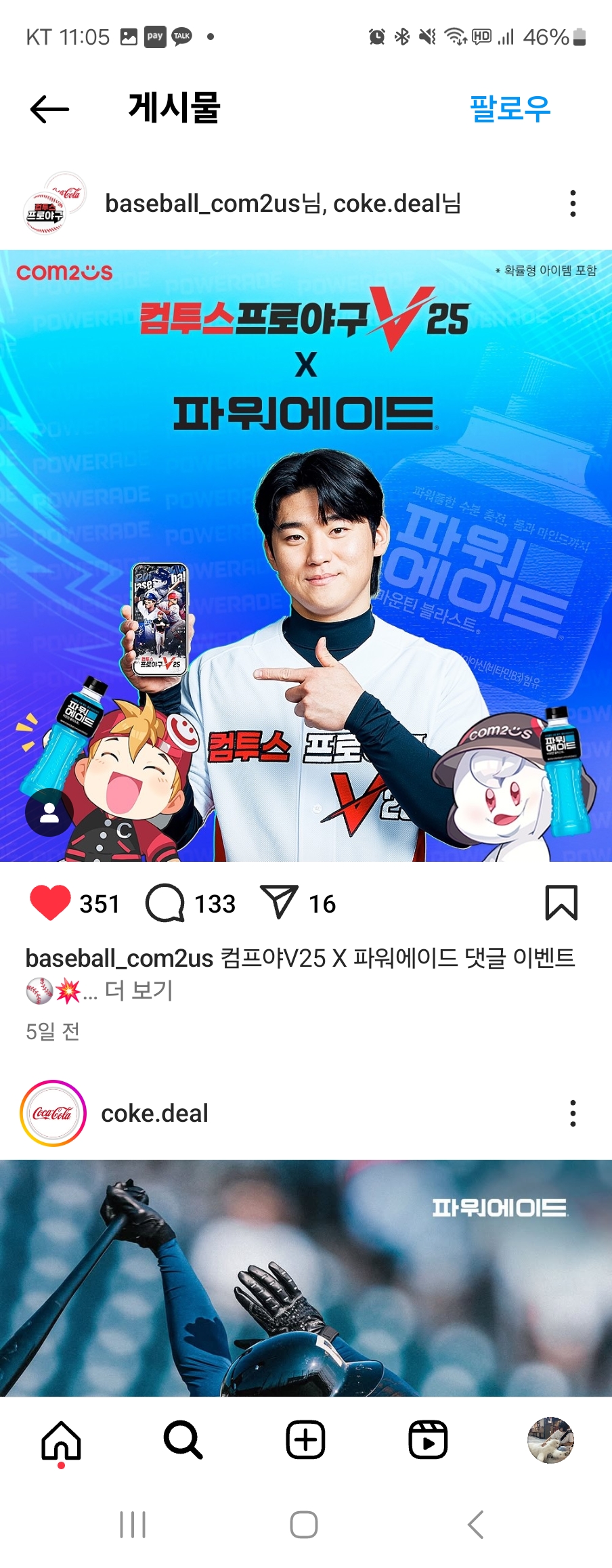Show tagged accounts on the post image
The height and width of the screenshot is (1568, 612).
pyautogui.click(x=49, y=812)
